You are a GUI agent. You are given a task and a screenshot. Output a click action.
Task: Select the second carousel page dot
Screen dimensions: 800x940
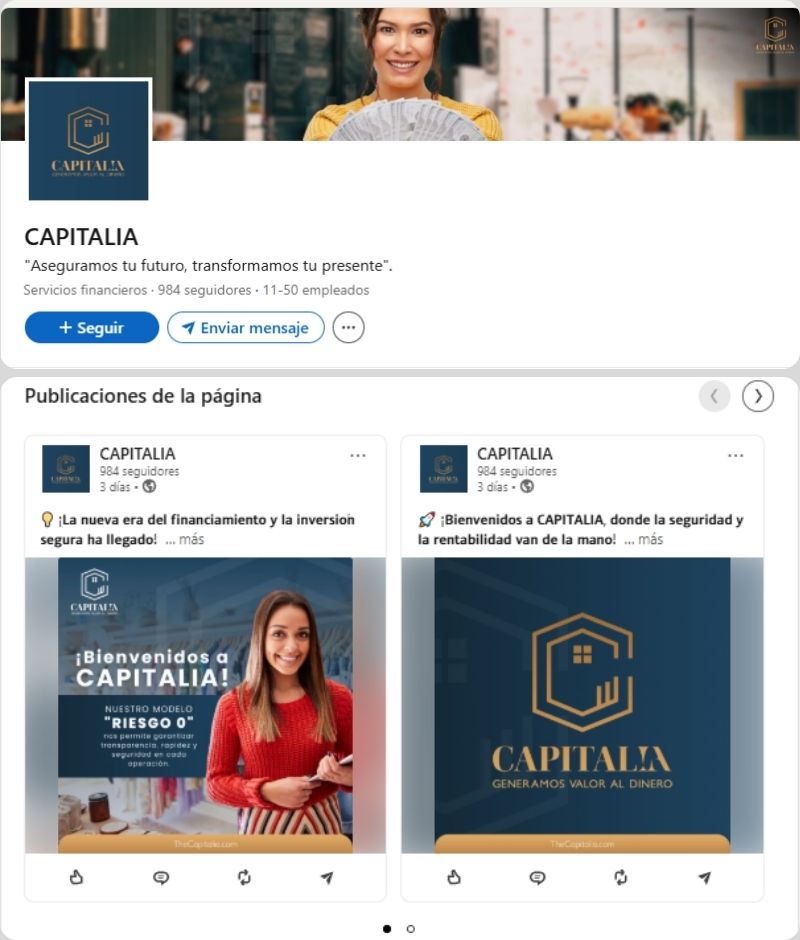coord(410,929)
